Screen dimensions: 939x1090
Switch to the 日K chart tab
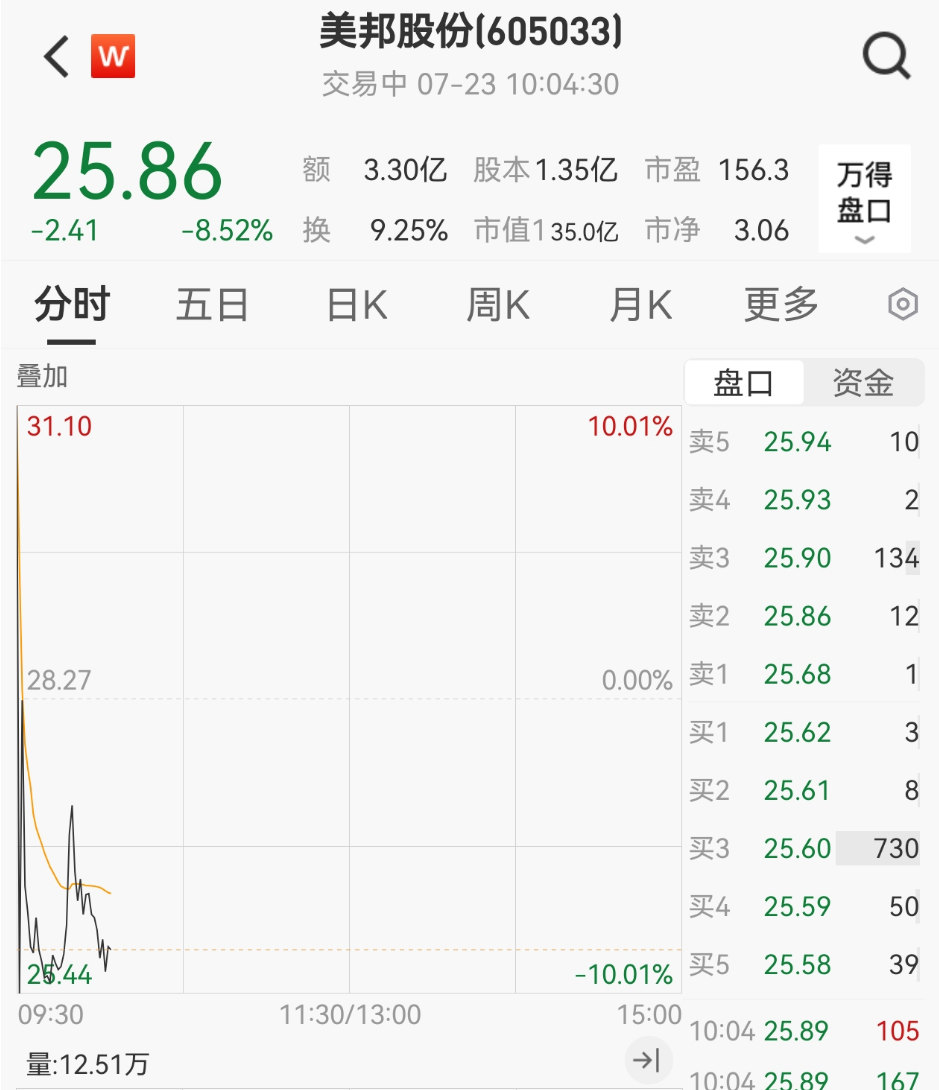(357, 305)
